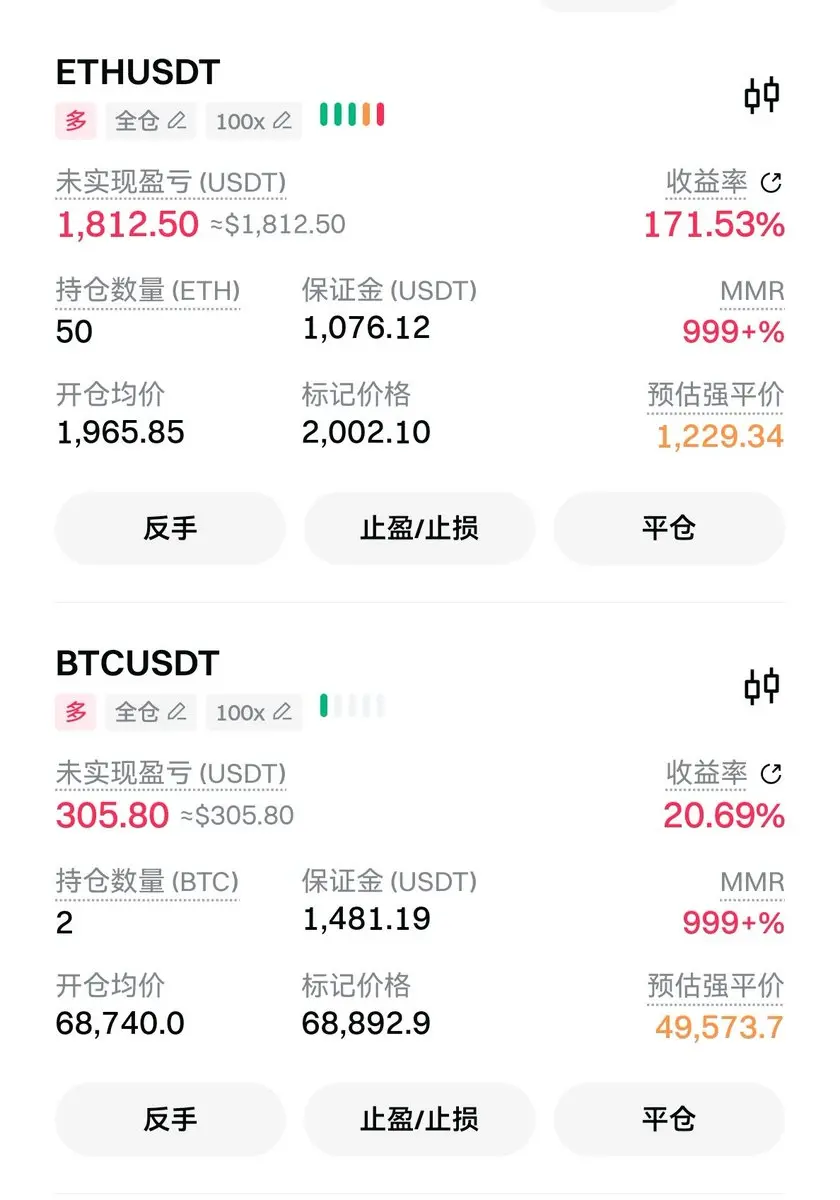Edit BTCUSDT cross margin mode (全仓)
Image resolution: width=840 pixels, height=1200 pixels.
pyautogui.click(x=151, y=712)
